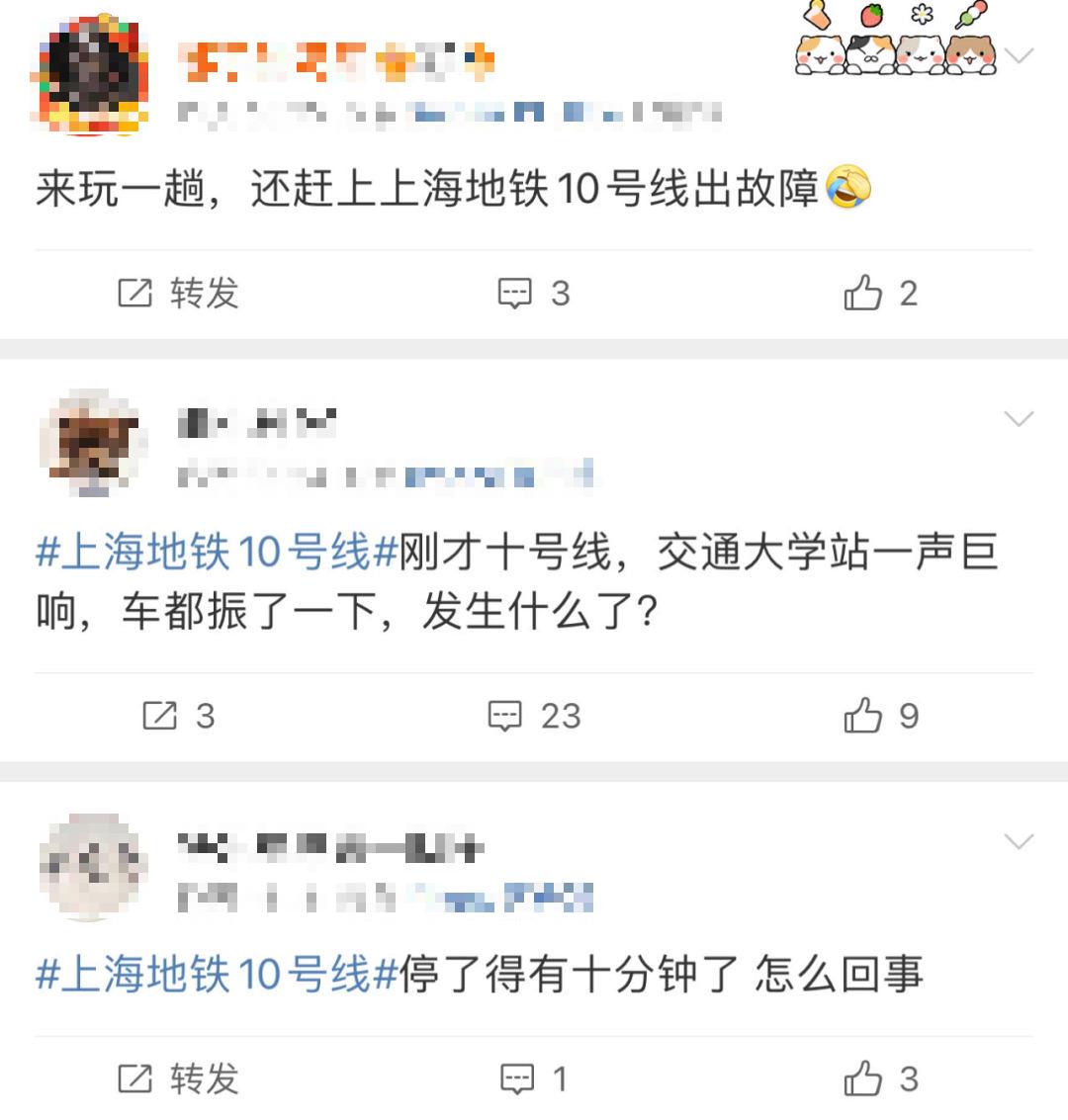
Task: View the 23 comments on the 交通大学站 post
Action: click(x=534, y=716)
